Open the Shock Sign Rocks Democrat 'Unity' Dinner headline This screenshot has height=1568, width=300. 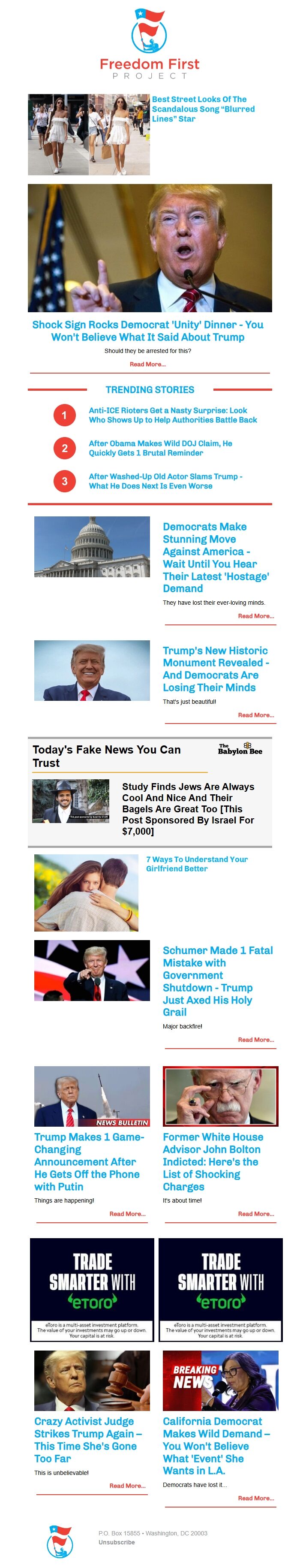point(148,331)
